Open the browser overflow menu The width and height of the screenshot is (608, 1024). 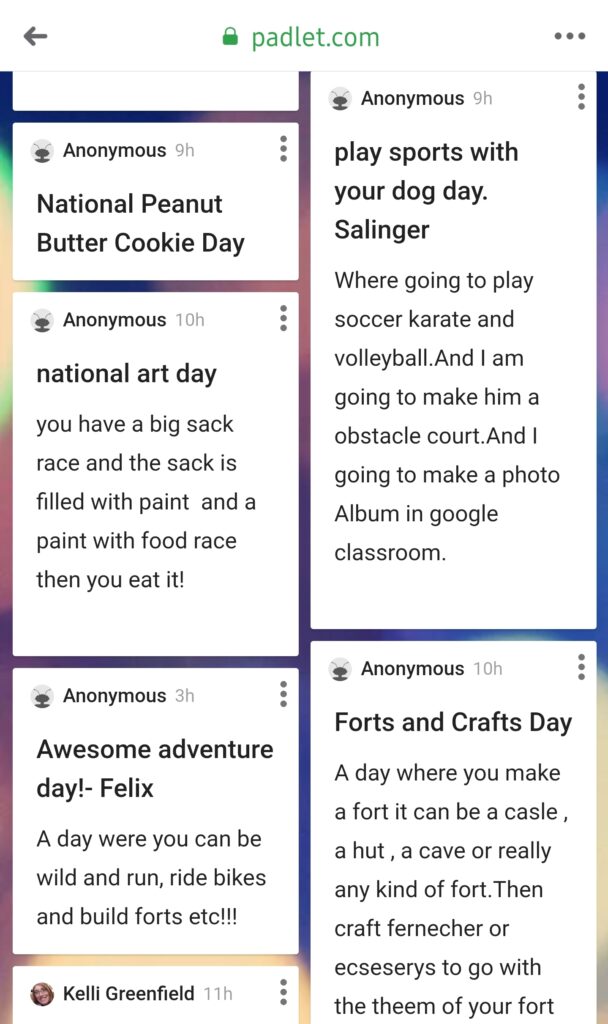tap(569, 37)
